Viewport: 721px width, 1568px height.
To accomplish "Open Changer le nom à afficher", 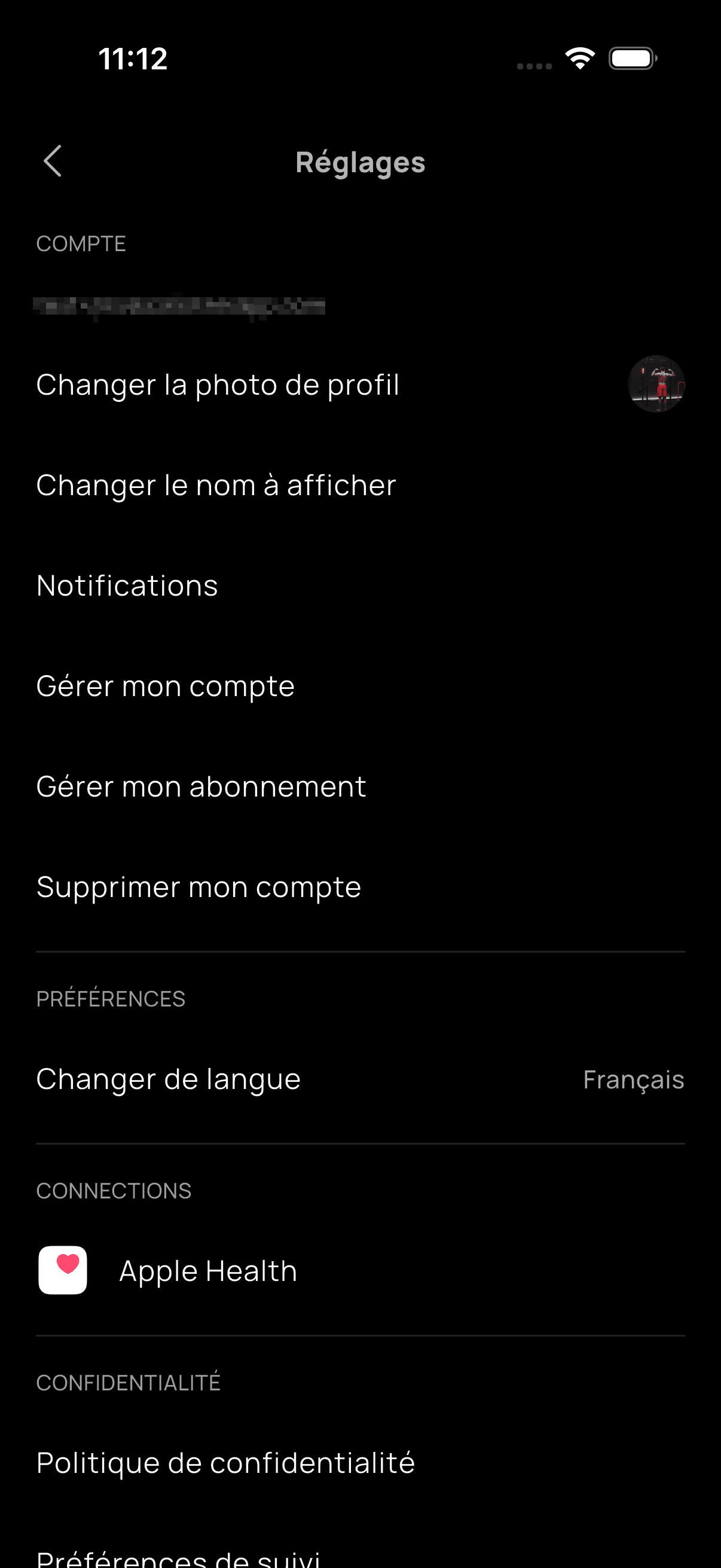I will (x=216, y=485).
